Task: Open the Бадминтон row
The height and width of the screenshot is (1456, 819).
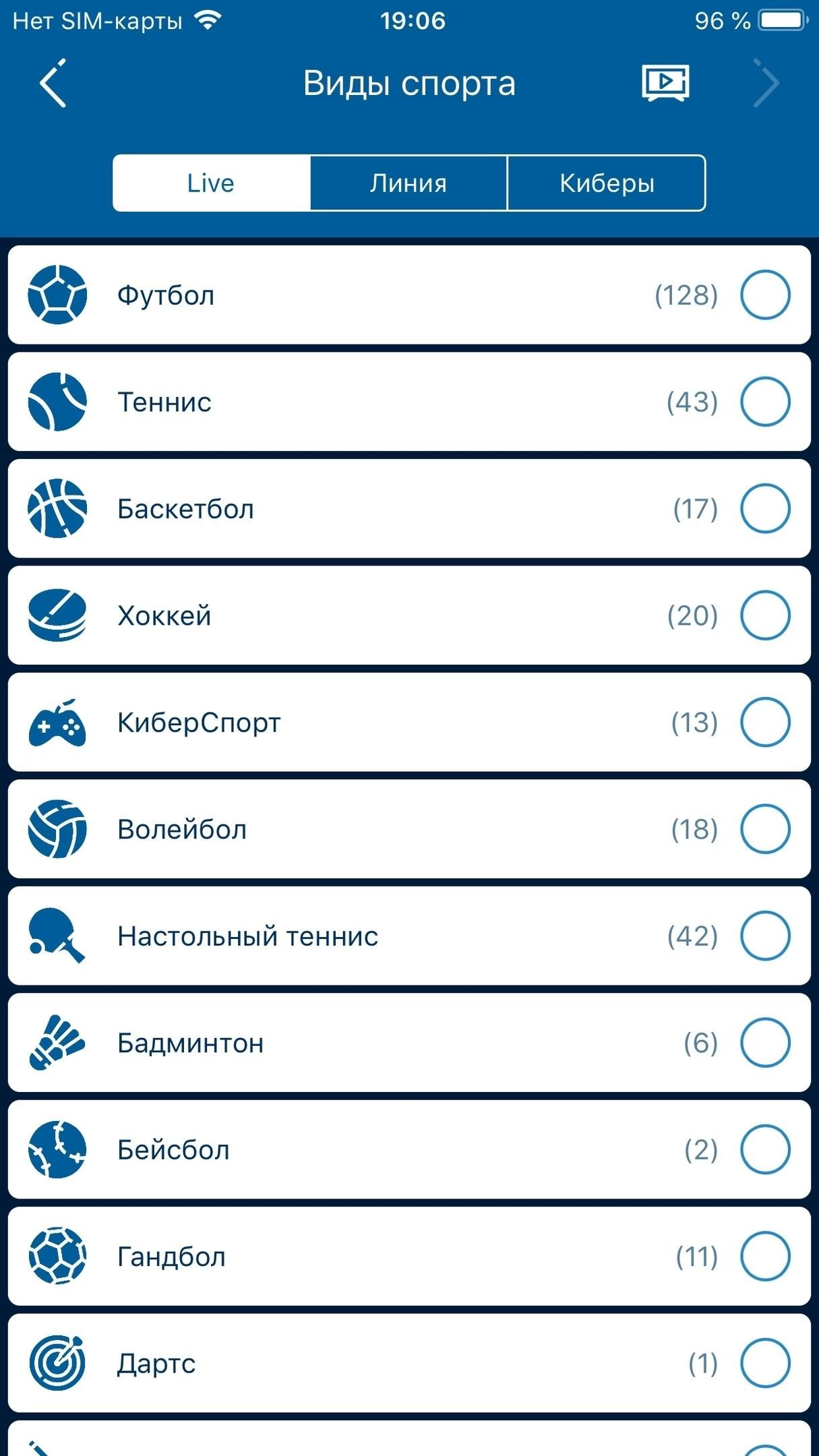Action: 409,1043
